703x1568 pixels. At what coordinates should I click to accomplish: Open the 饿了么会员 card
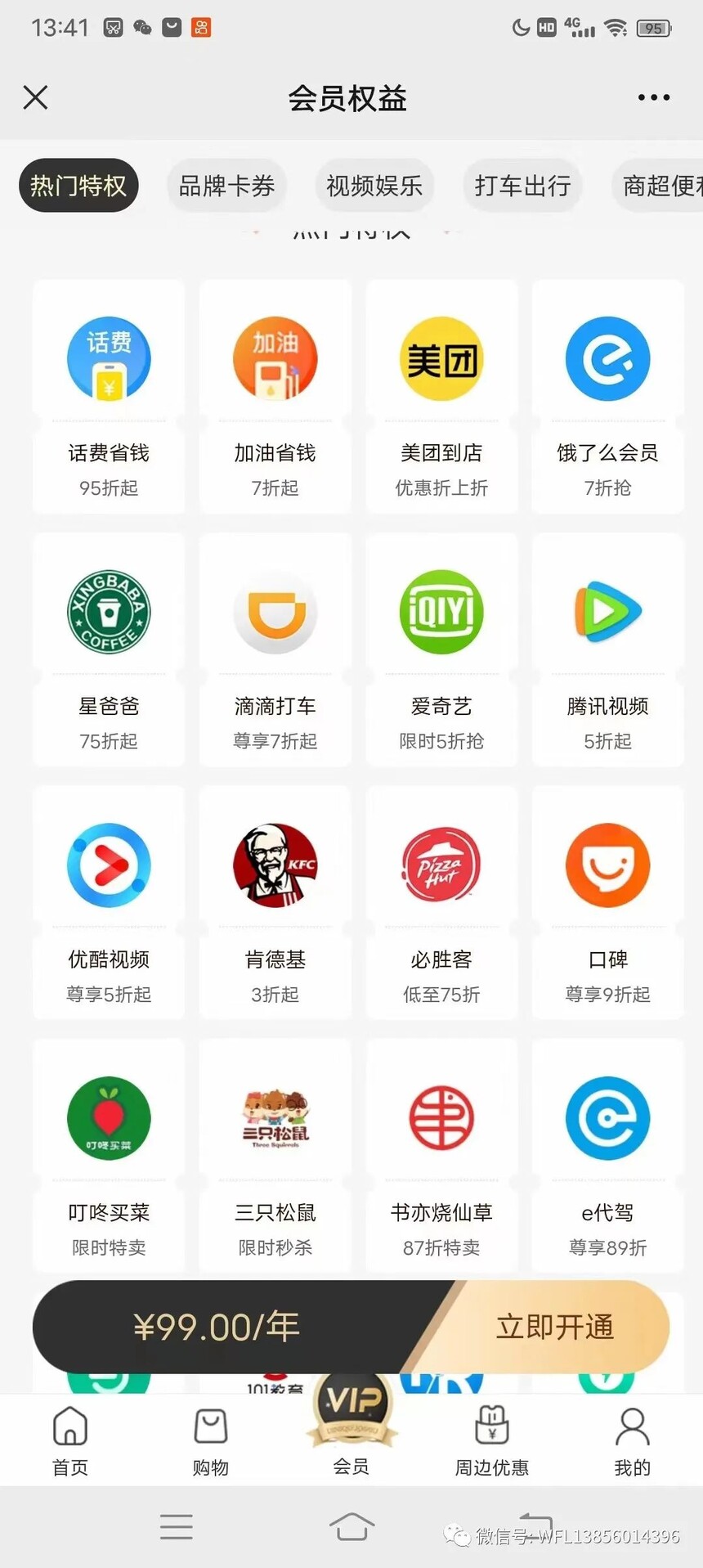(607, 397)
